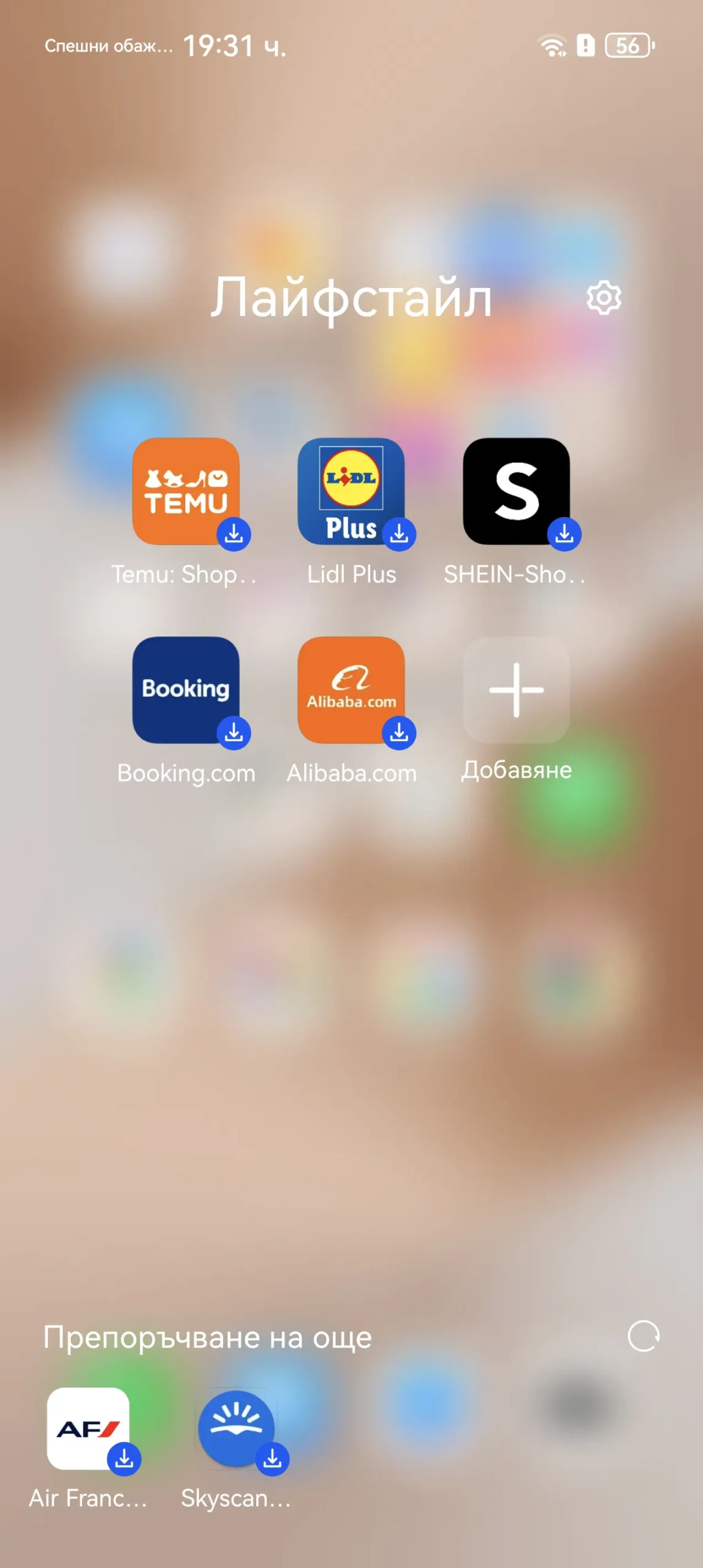The image size is (703, 1568).
Task: Download the recommended Air France app
Action: pyautogui.click(x=88, y=1428)
